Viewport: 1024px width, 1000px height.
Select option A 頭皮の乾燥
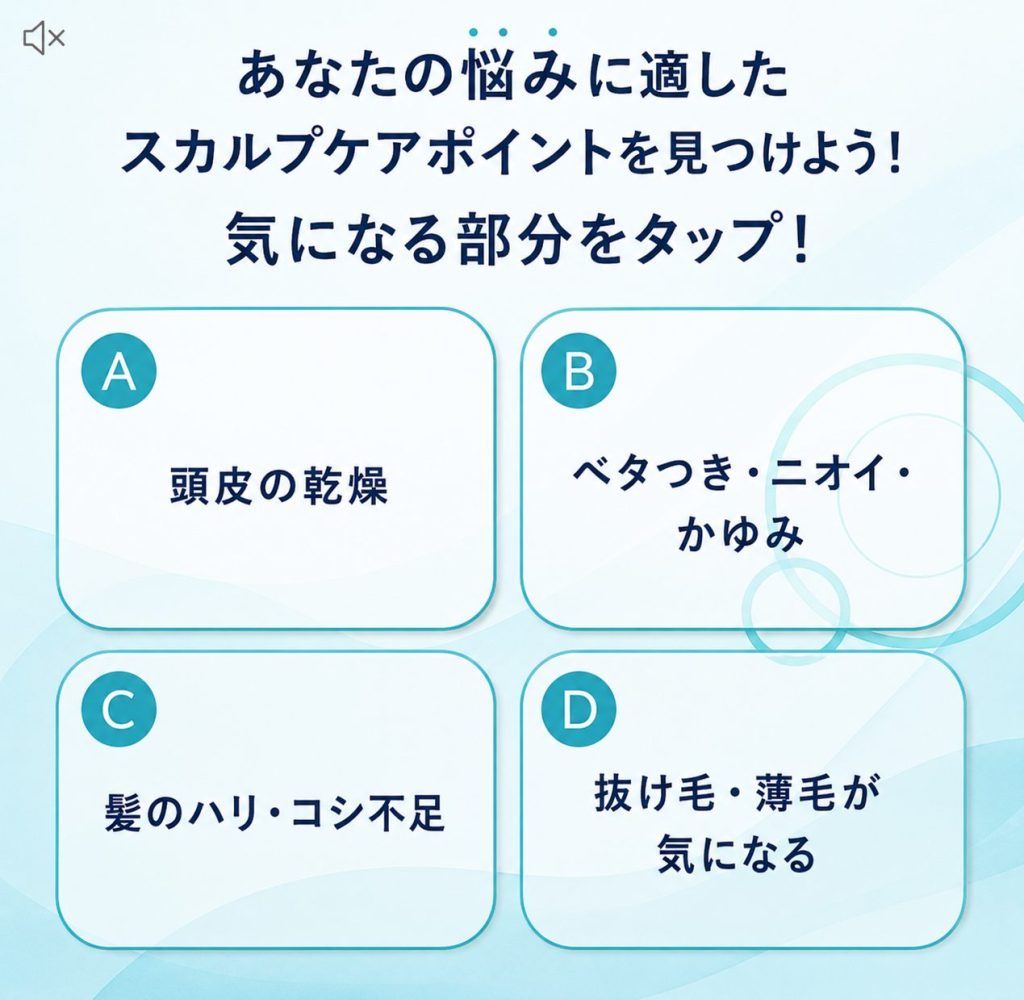[x=276, y=469]
